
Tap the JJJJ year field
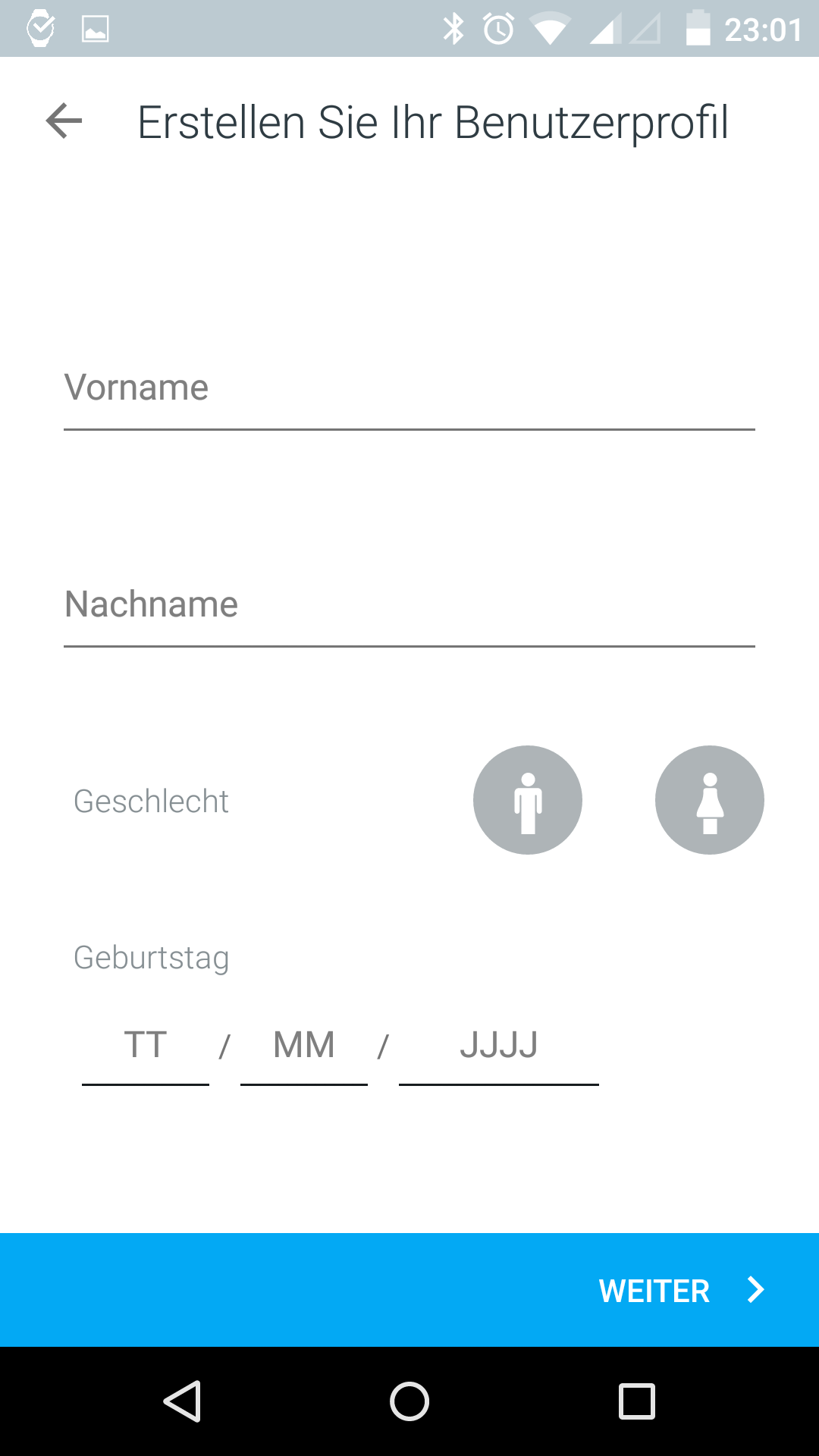[x=499, y=1046]
